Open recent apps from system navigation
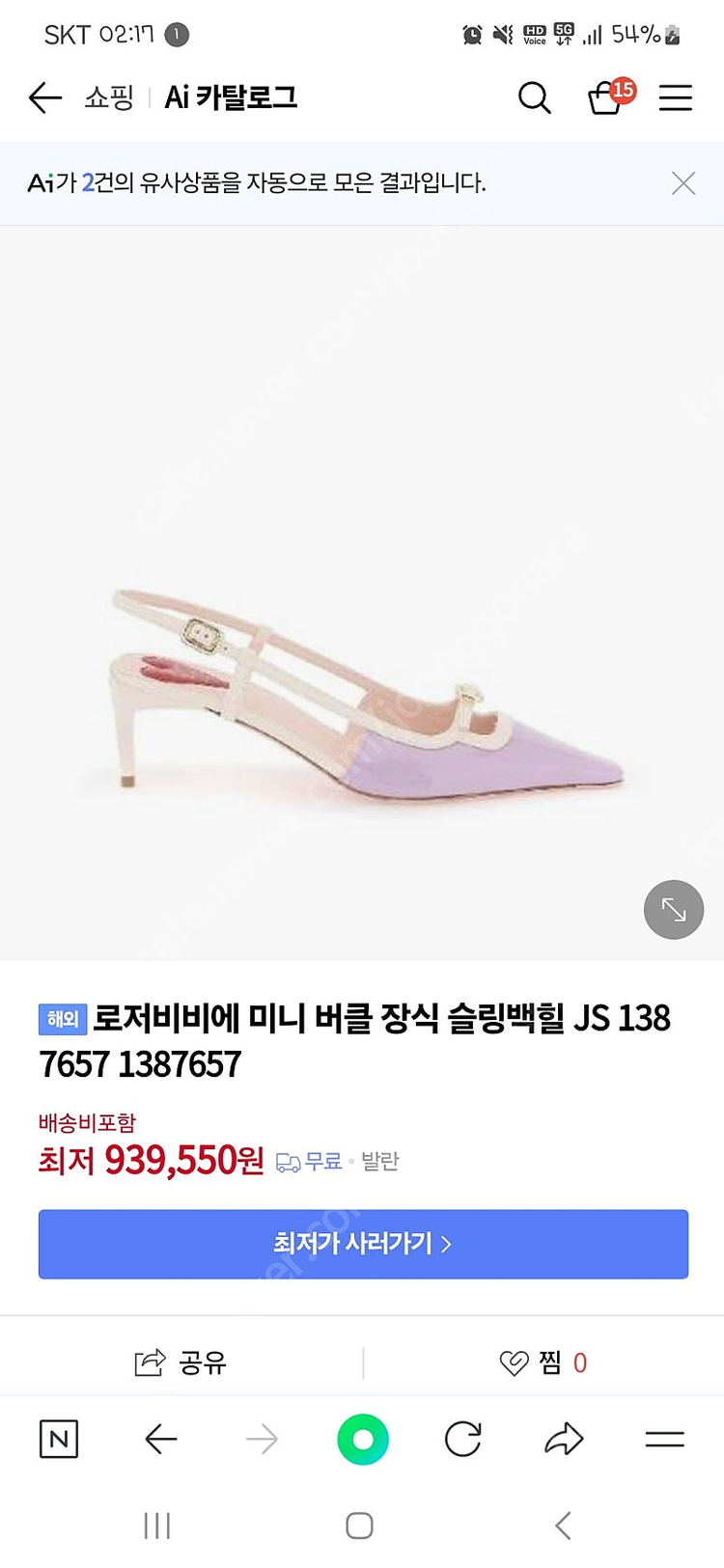This screenshot has height=1568, width=724. pos(156,1526)
